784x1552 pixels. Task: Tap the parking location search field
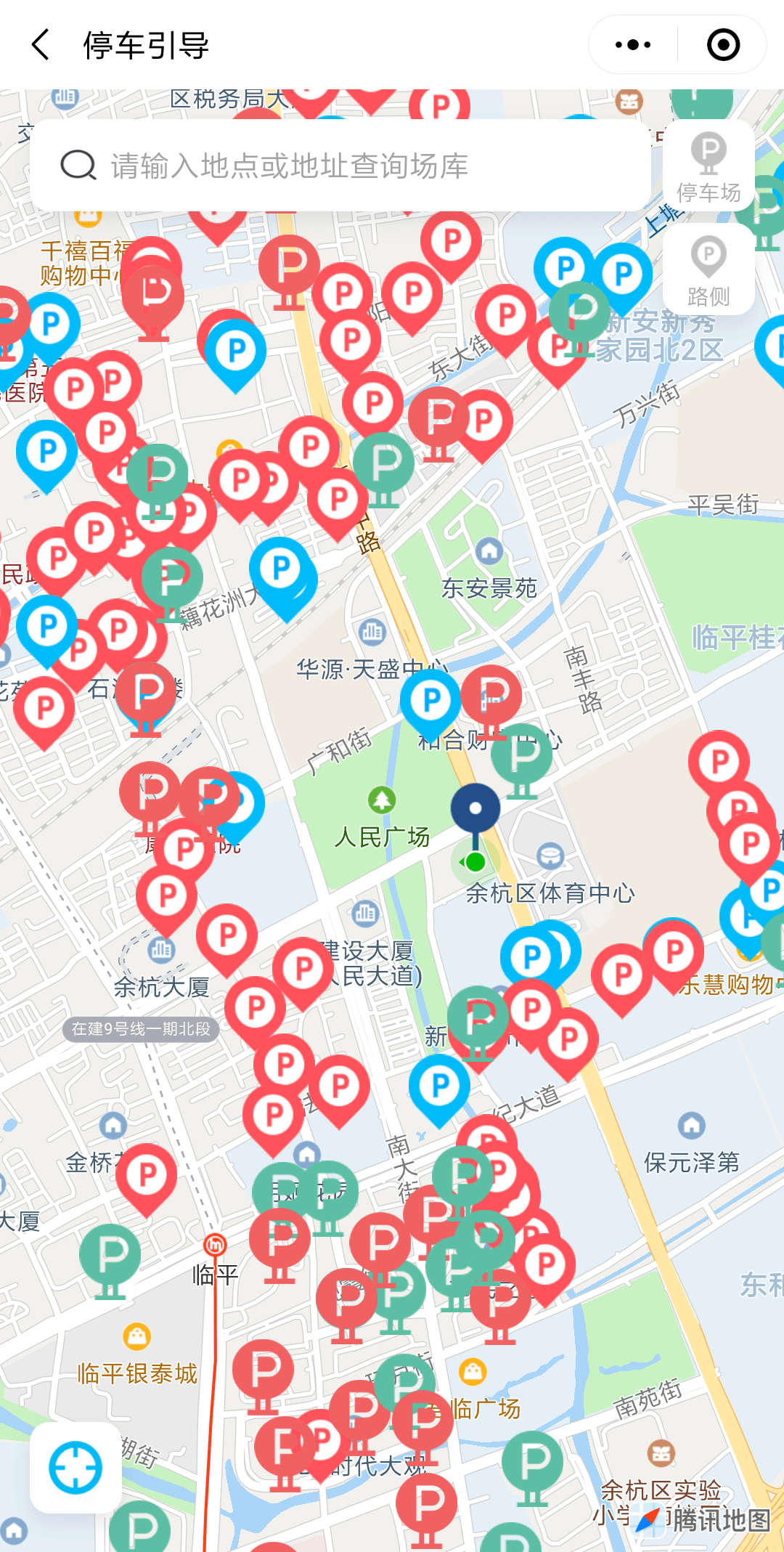[x=341, y=166]
